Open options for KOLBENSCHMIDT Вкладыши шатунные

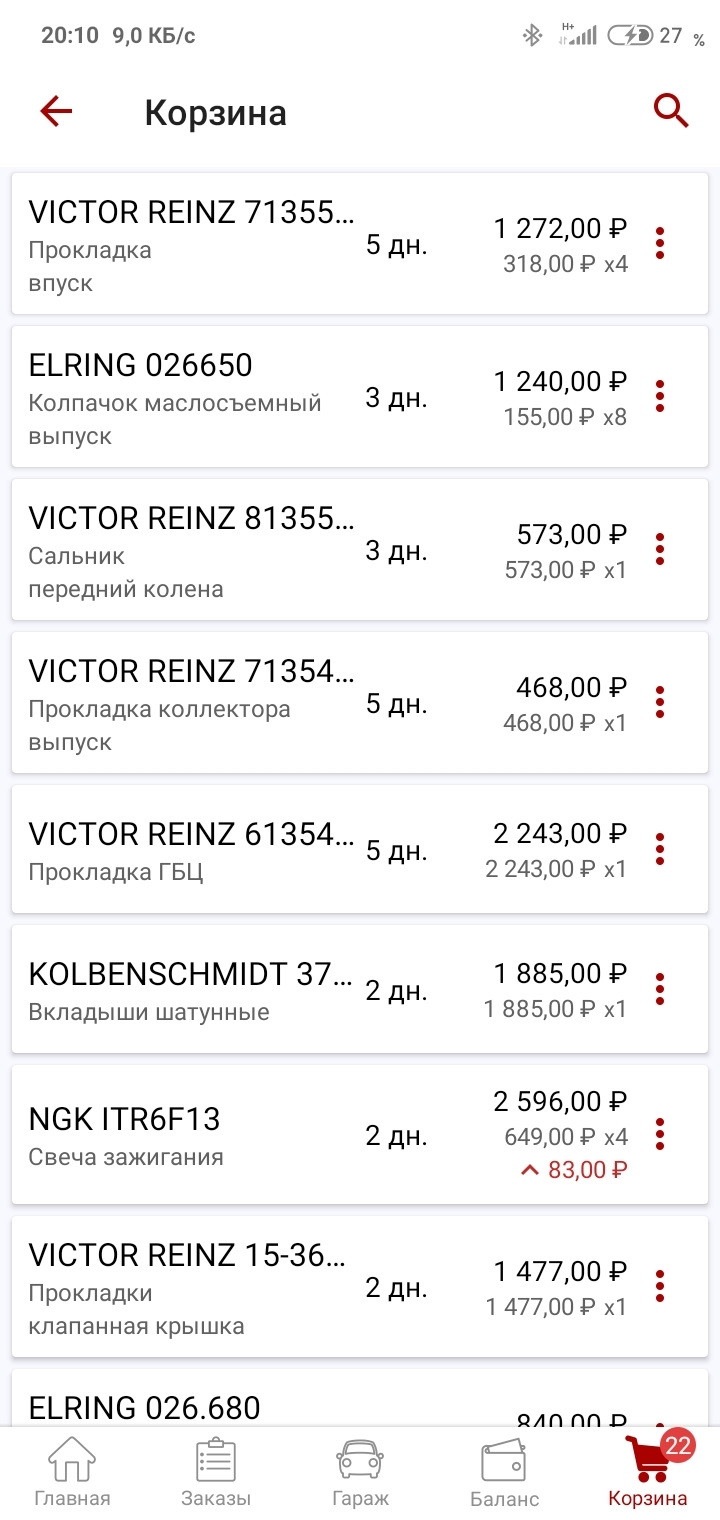coord(660,989)
